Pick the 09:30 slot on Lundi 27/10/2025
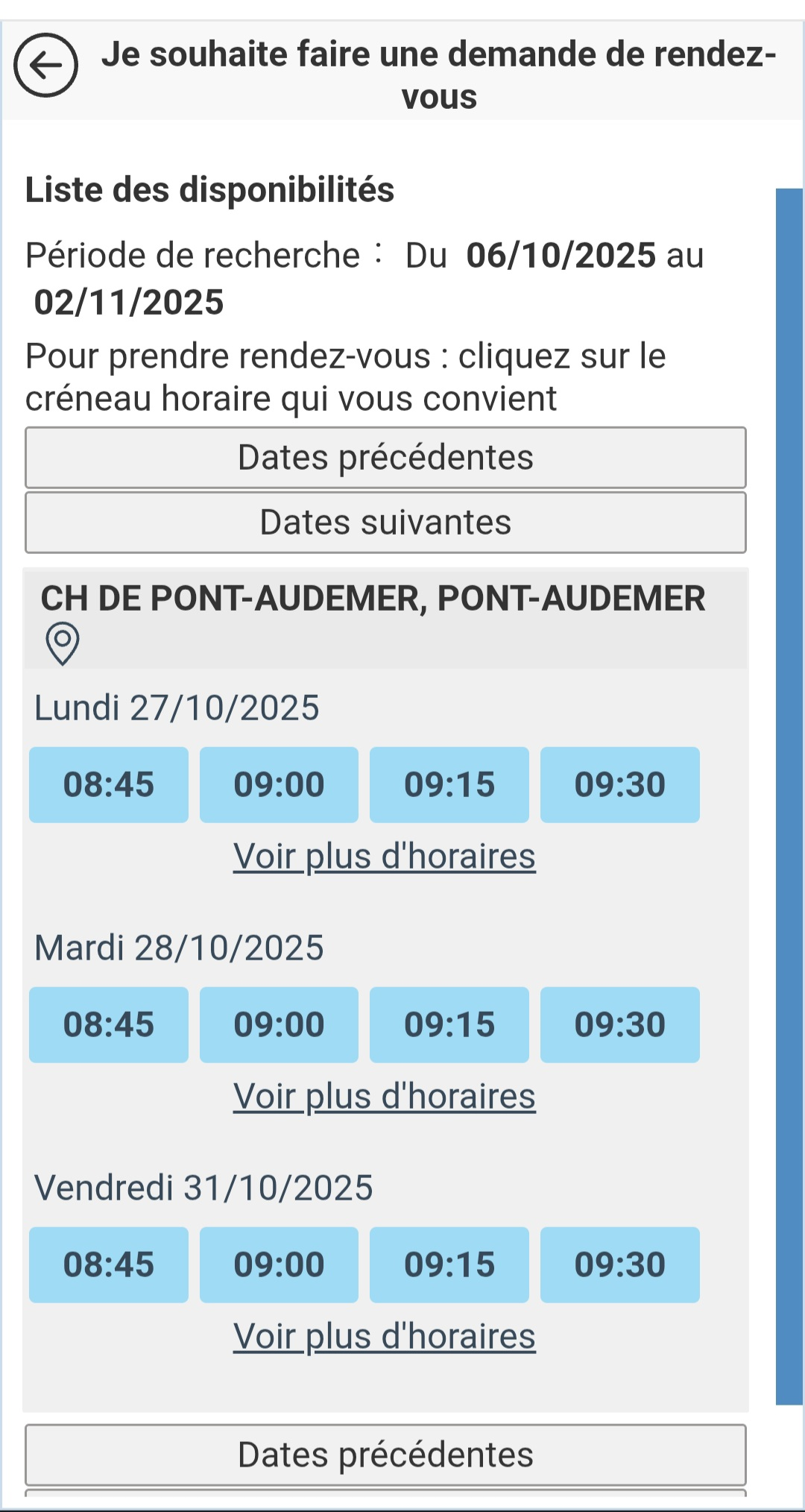Screen dimensions: 805x1512 tap(619, 785)
